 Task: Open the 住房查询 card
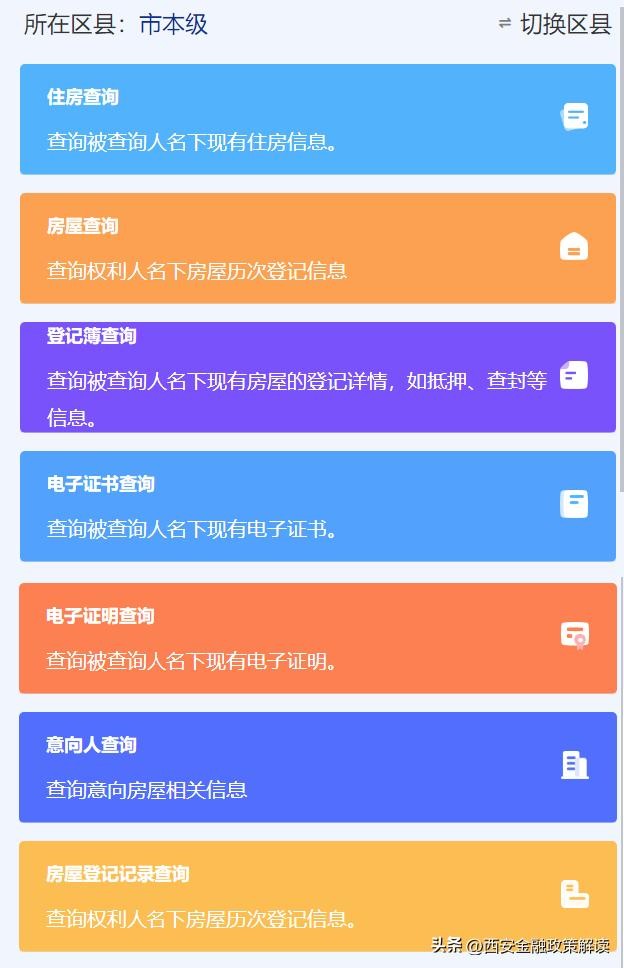[317, 119]
